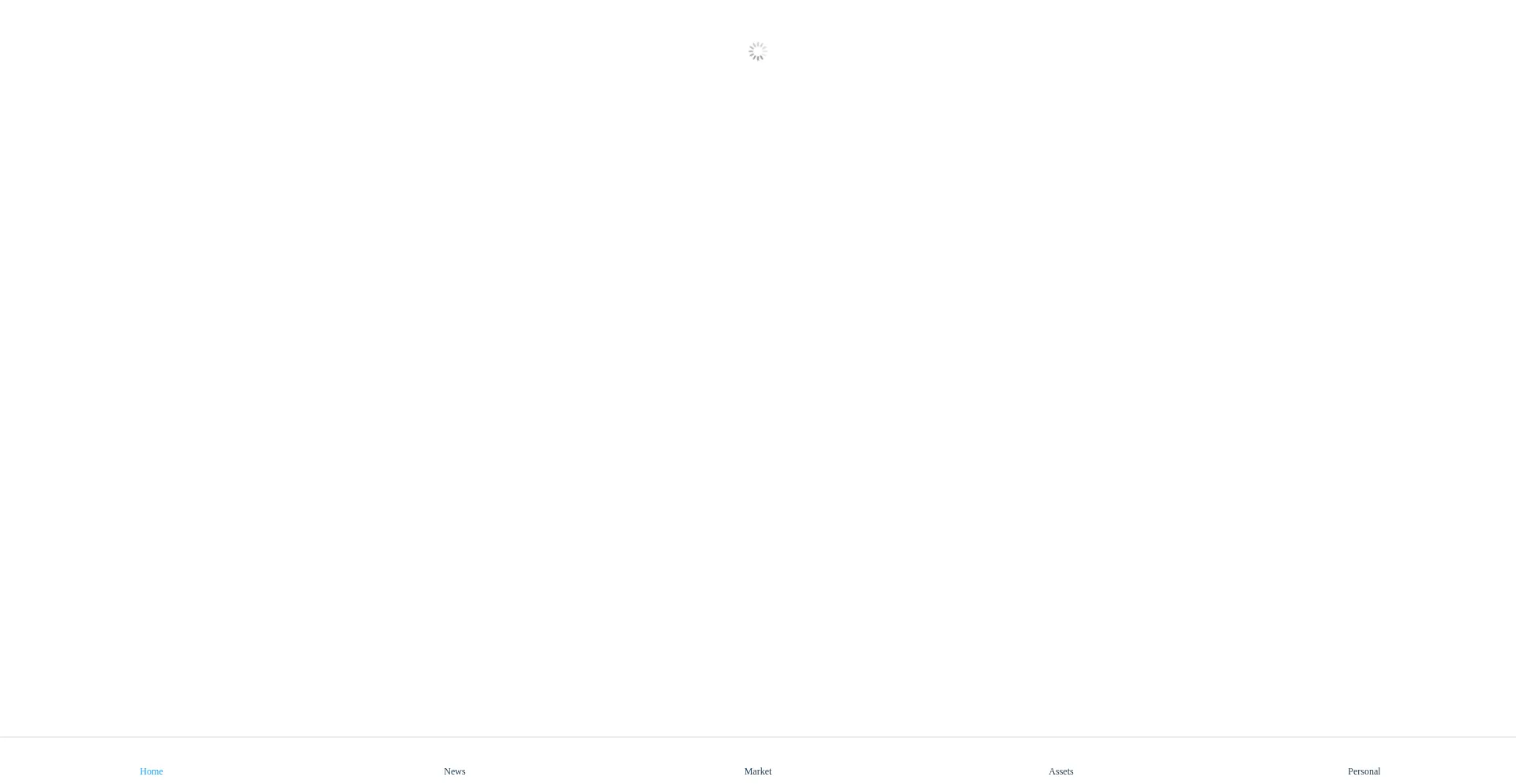Switch to the News tab
This screenshot has height=784, width=1516.
pyautogui.click(x=455, y=771)
